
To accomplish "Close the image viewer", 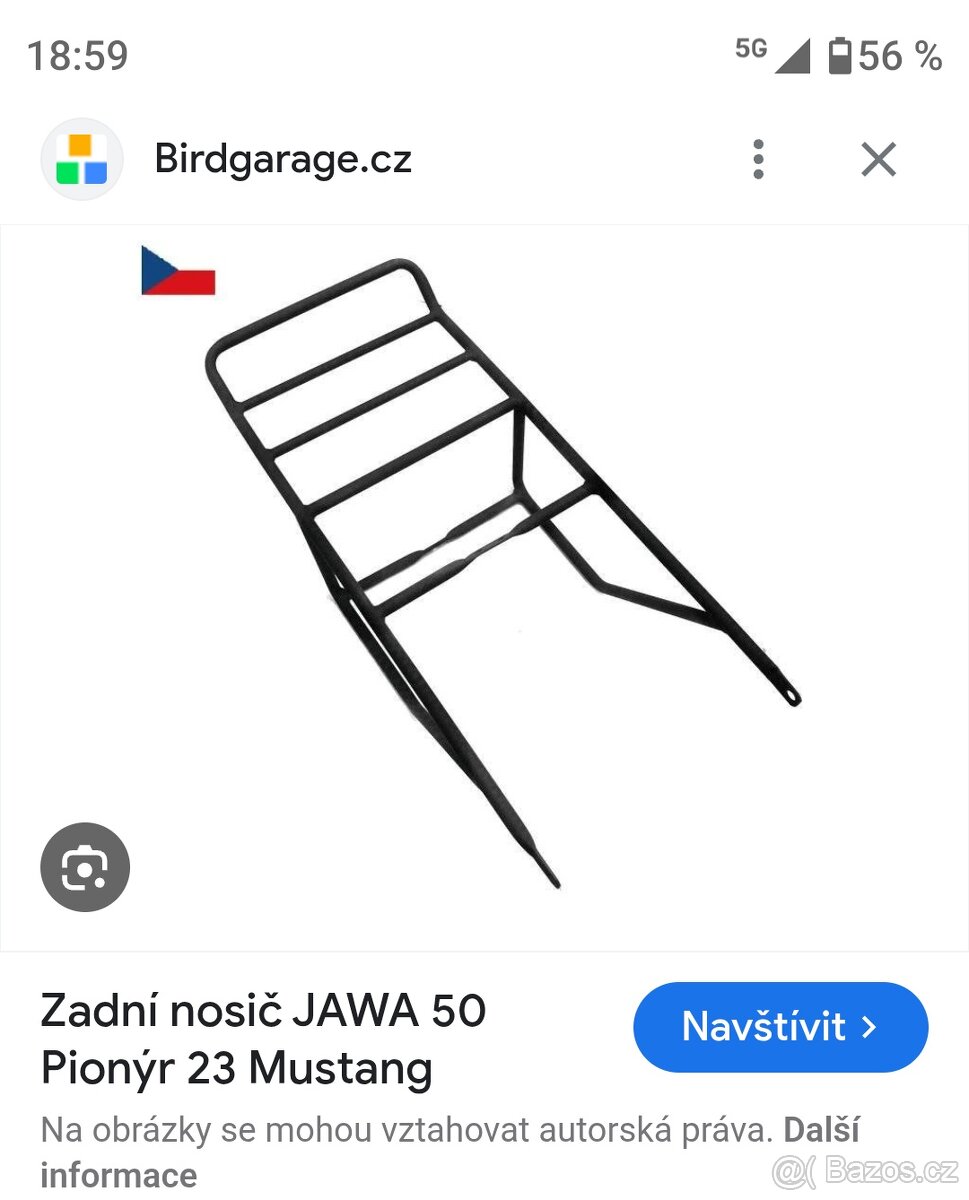I will (878, 160).
